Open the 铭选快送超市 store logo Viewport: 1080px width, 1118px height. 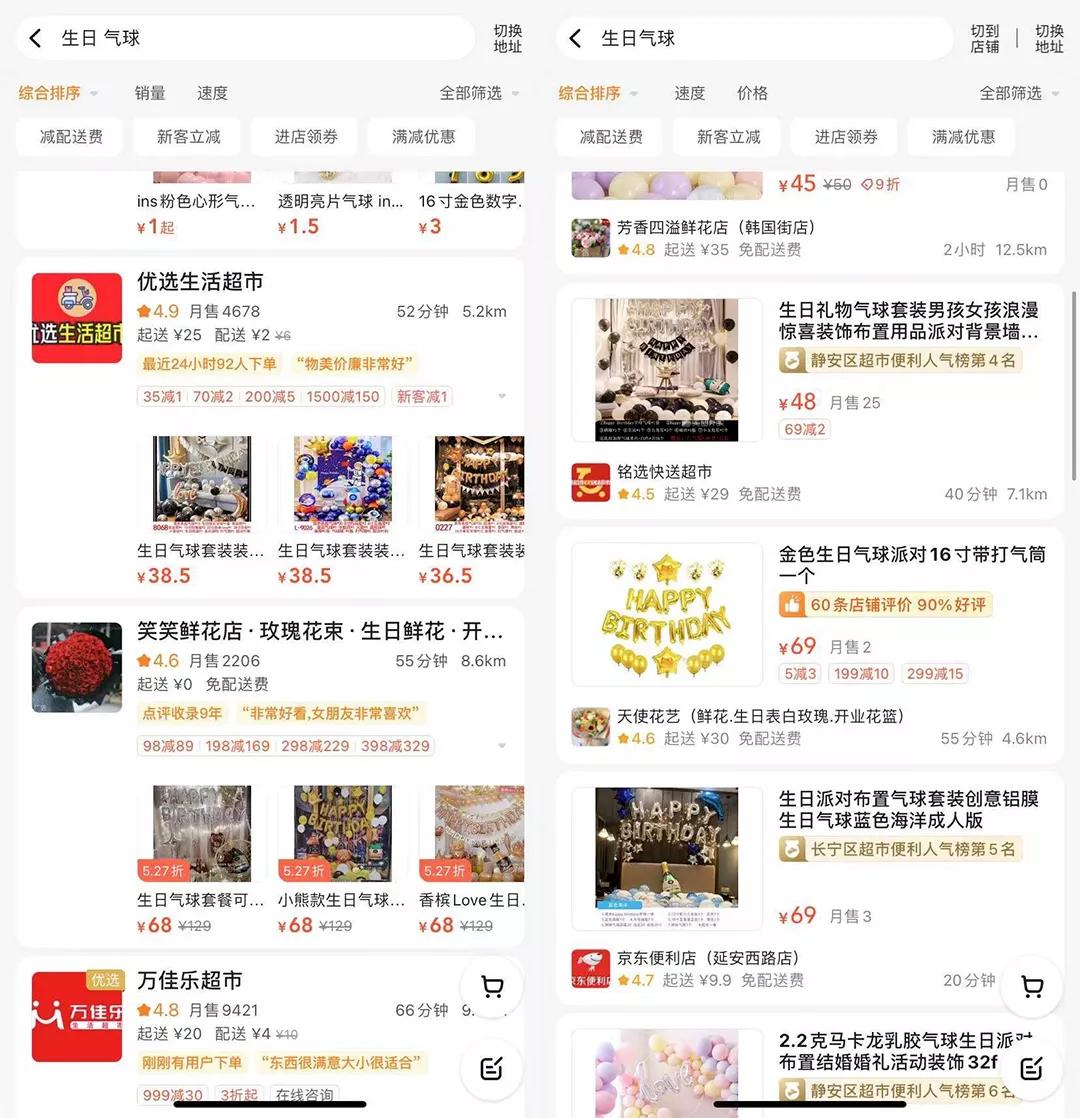[x=590, y=480]
